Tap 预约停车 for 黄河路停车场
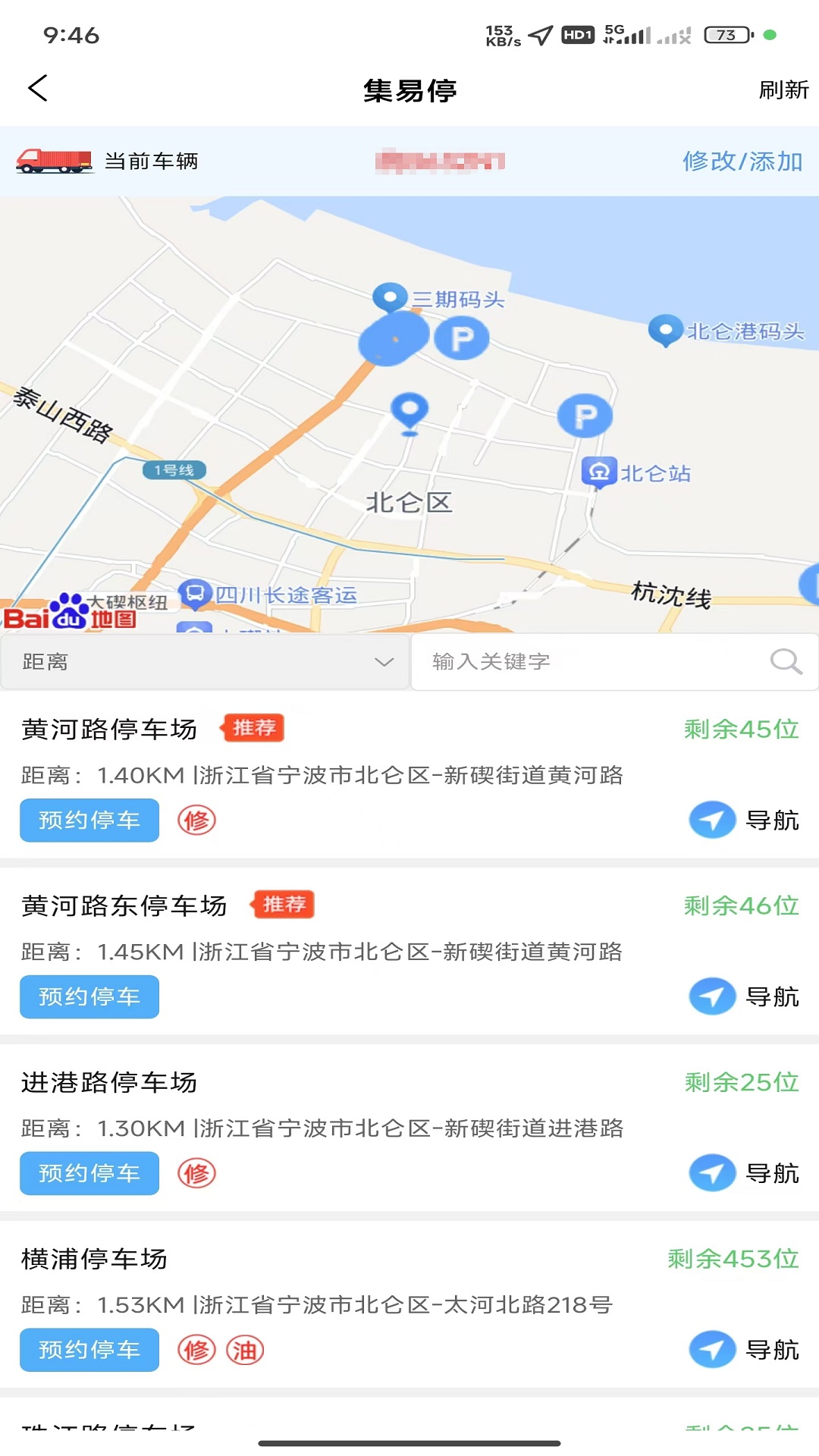The height and width of the screenshot is (1456, 819). point(89,820)
